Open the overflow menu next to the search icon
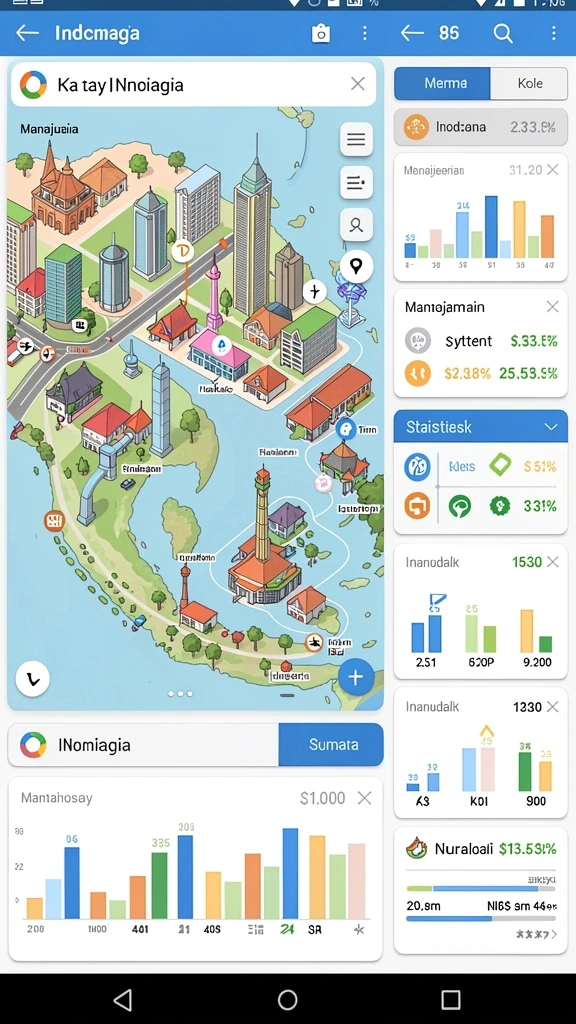This screenshot has height=1024, width=576. (554, 33)
